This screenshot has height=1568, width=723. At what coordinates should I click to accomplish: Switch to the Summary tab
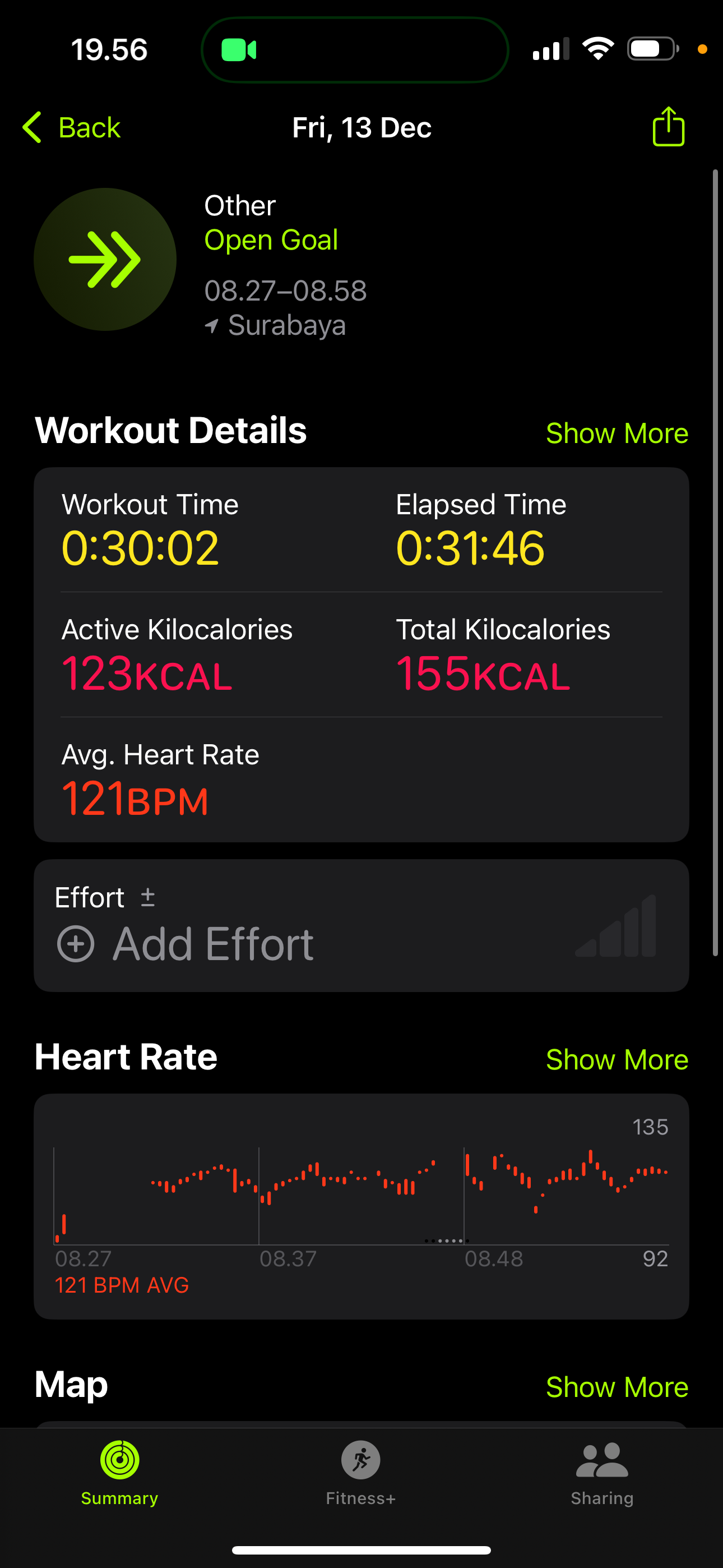[x=120, y=1473]
